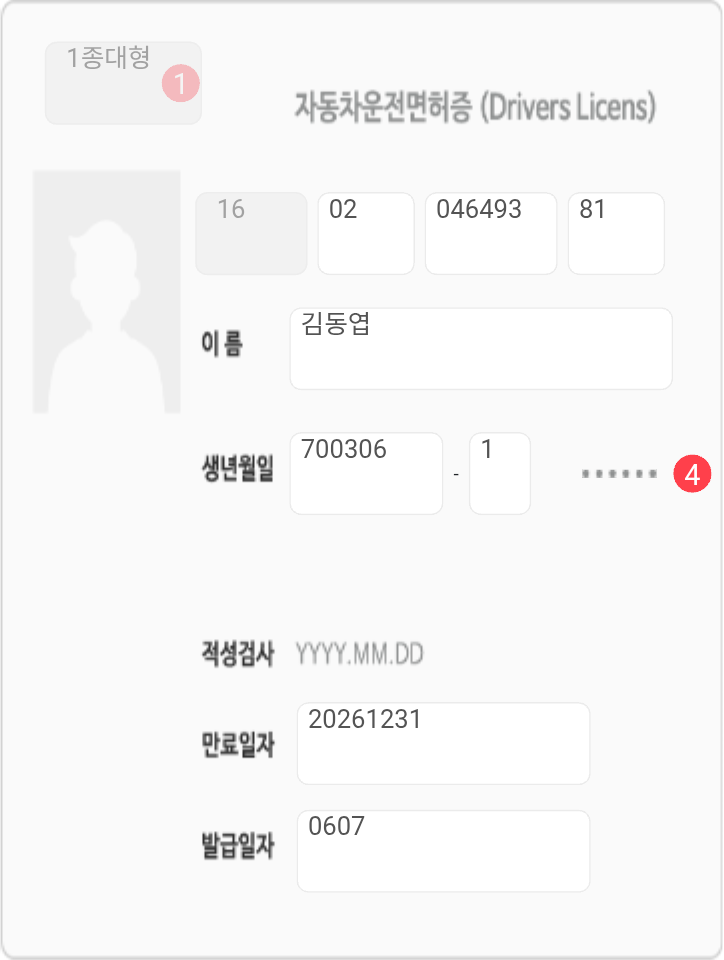Edit the 발급일자 issue date field
Screen dimensions: 724x960
point(443,850)
